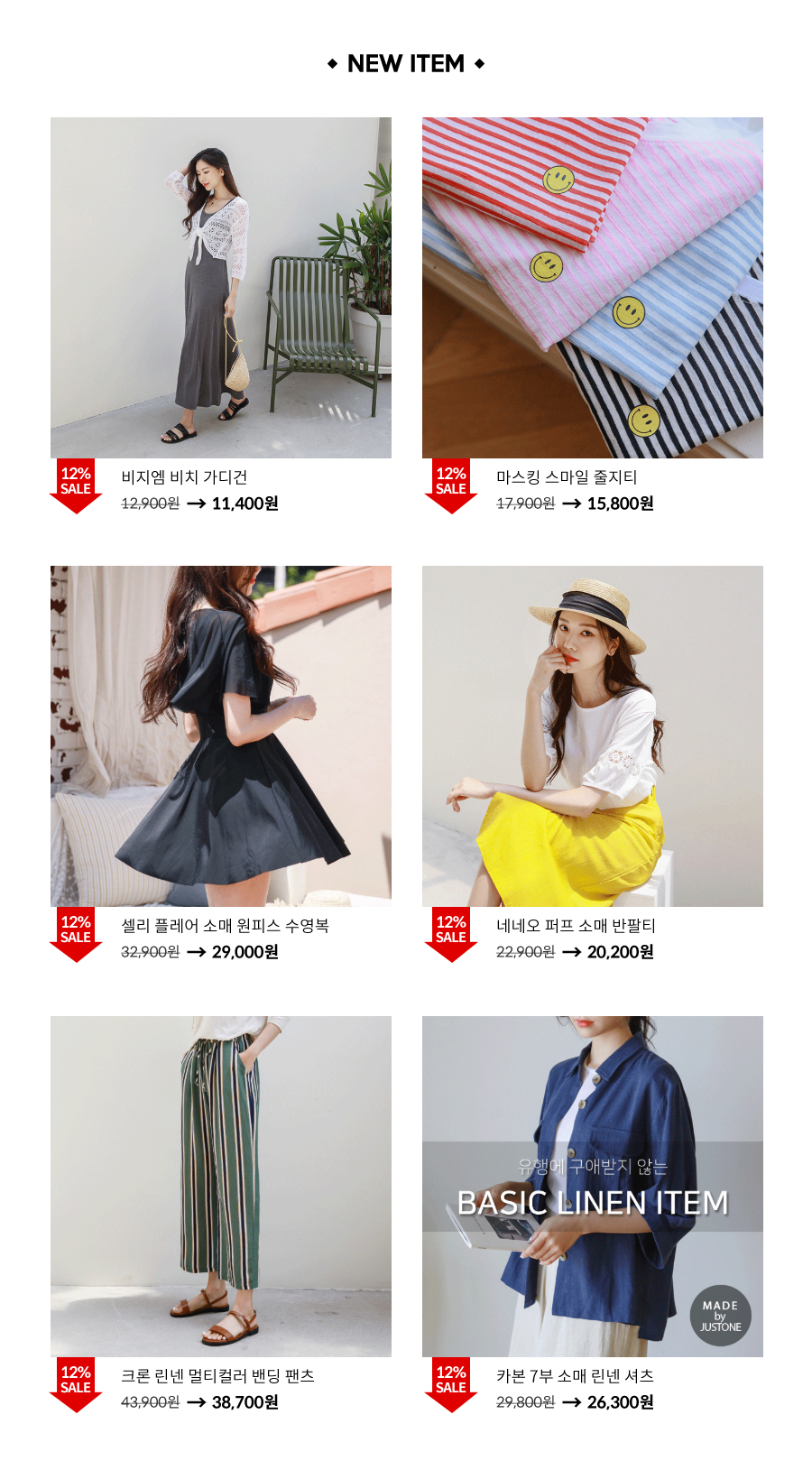The width and height of the screenshot is (812, 1470).
Task: Open 네네오 퍼프 소매 반팔티 details
Action: click(x=592, y=736)
